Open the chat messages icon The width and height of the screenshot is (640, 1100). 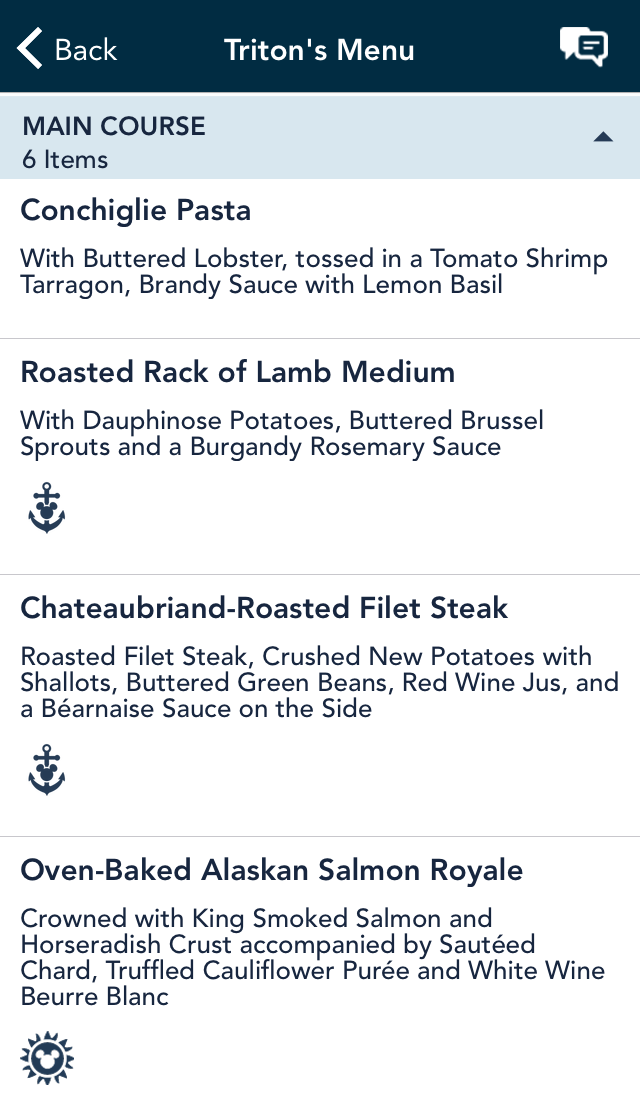583,48
